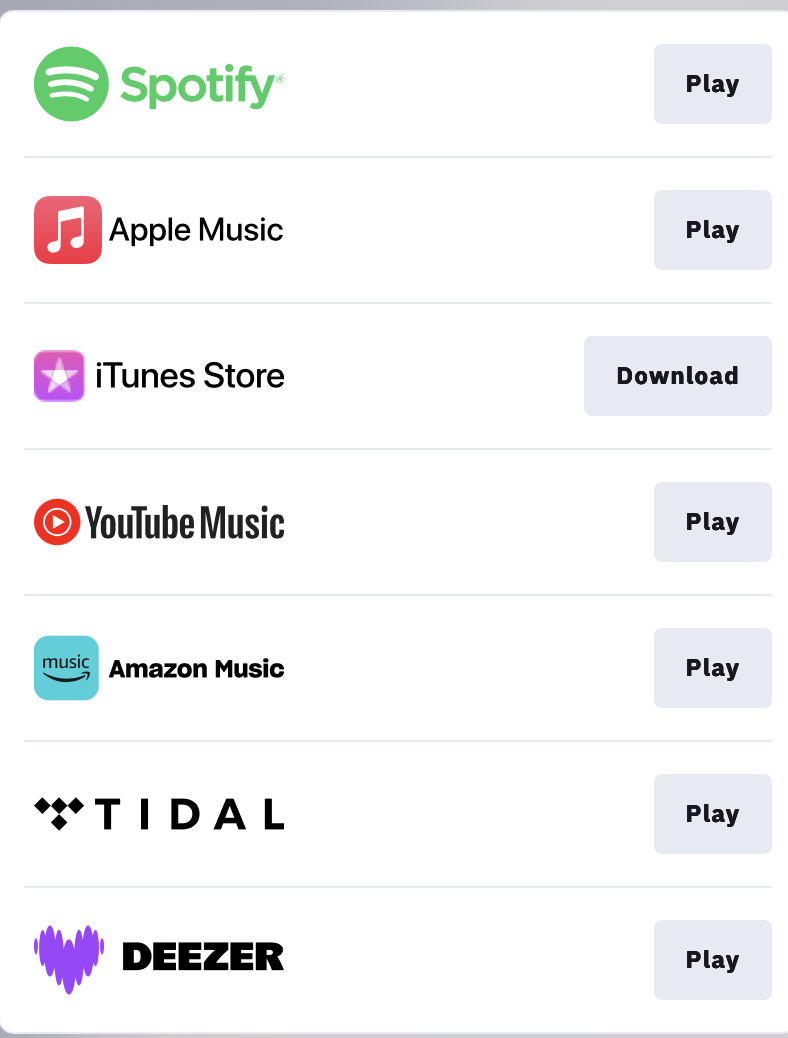Choose Play for Deezer
Screen dimensions: 788x1038
712,960
